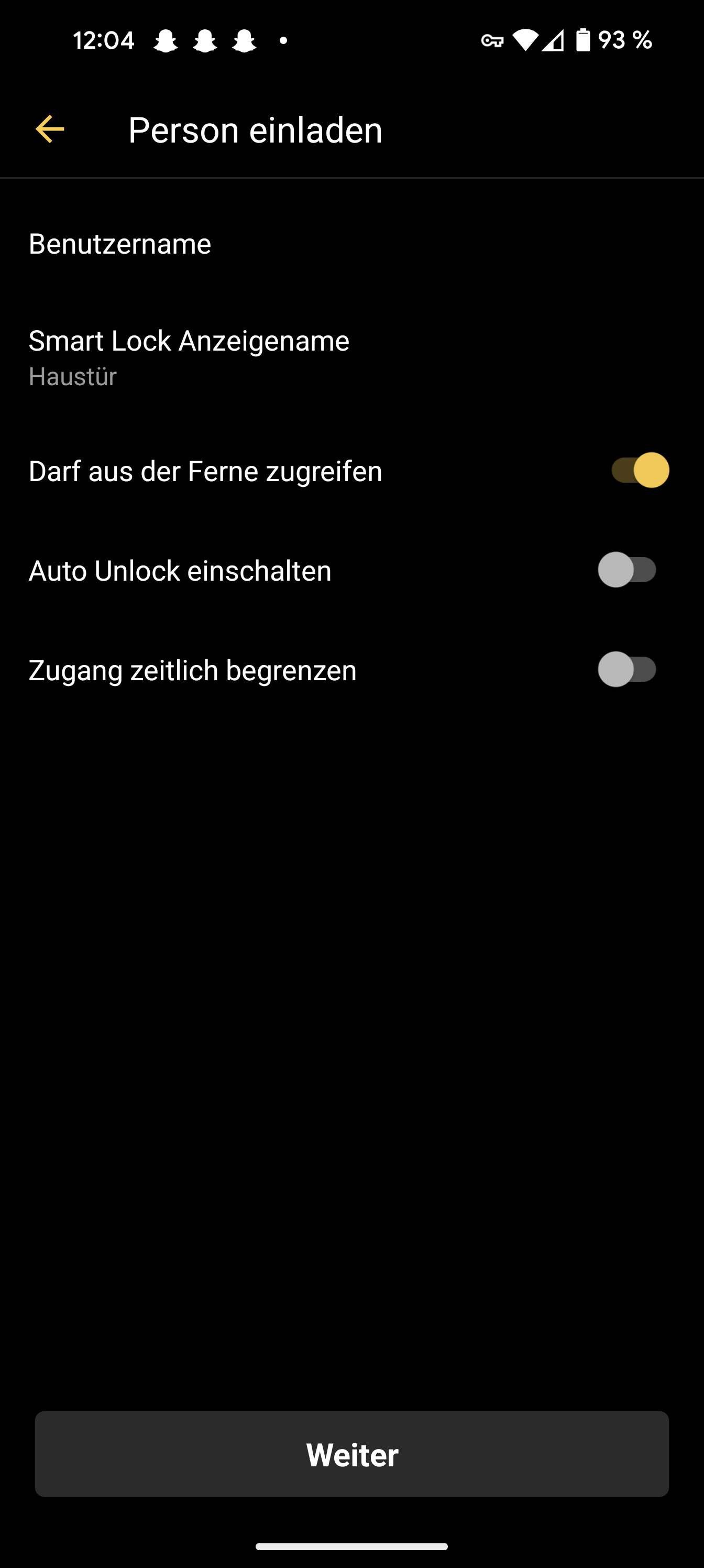Turn on Zugang zeitlich begrenzen
704x1568 pixels.
[626, 670]
